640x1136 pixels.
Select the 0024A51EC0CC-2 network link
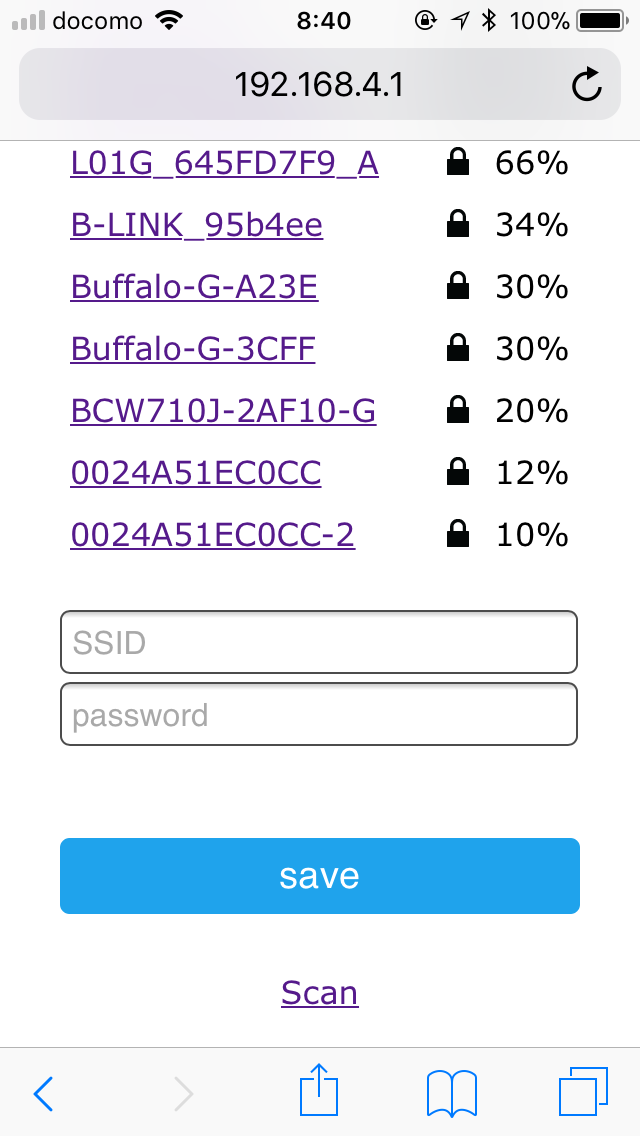point(212,535)
